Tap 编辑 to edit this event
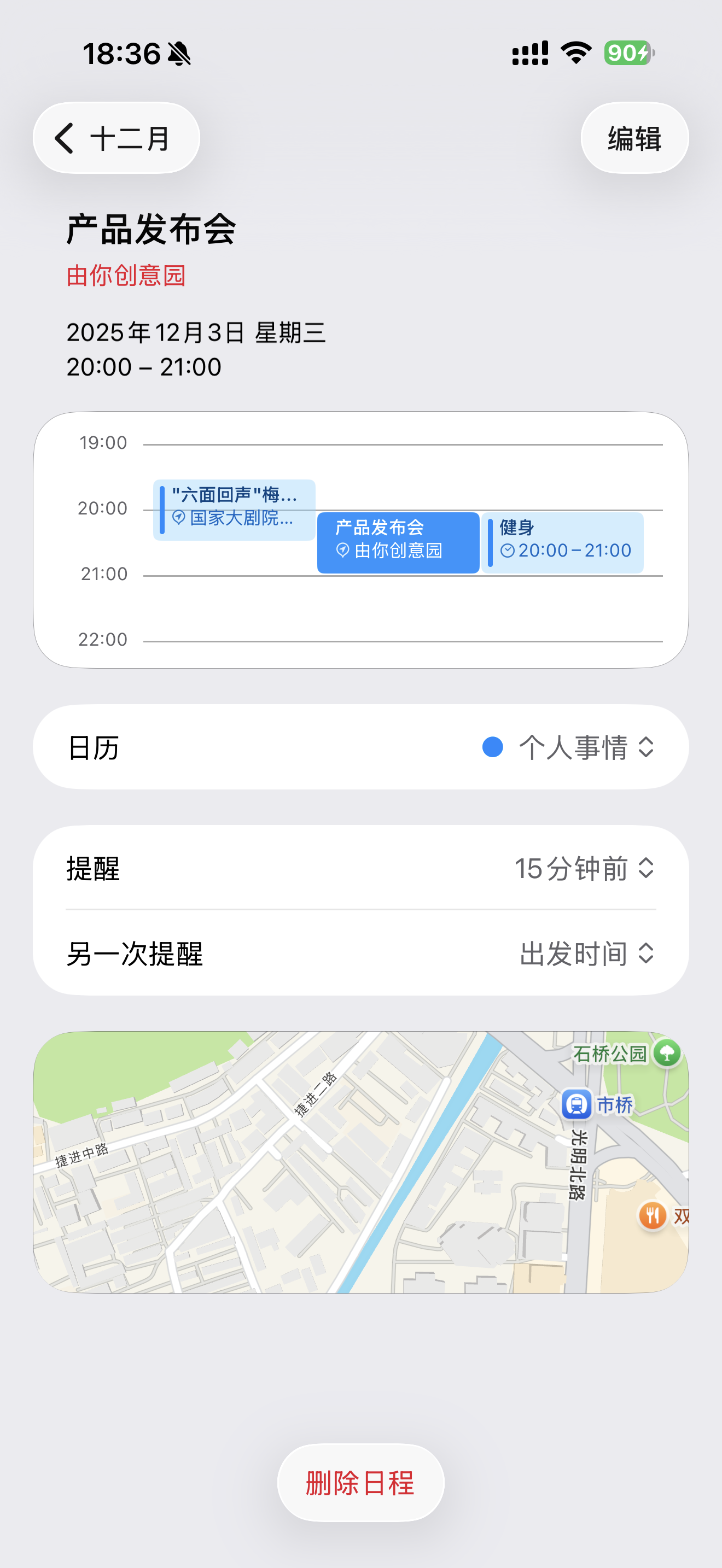 point(634,138)
